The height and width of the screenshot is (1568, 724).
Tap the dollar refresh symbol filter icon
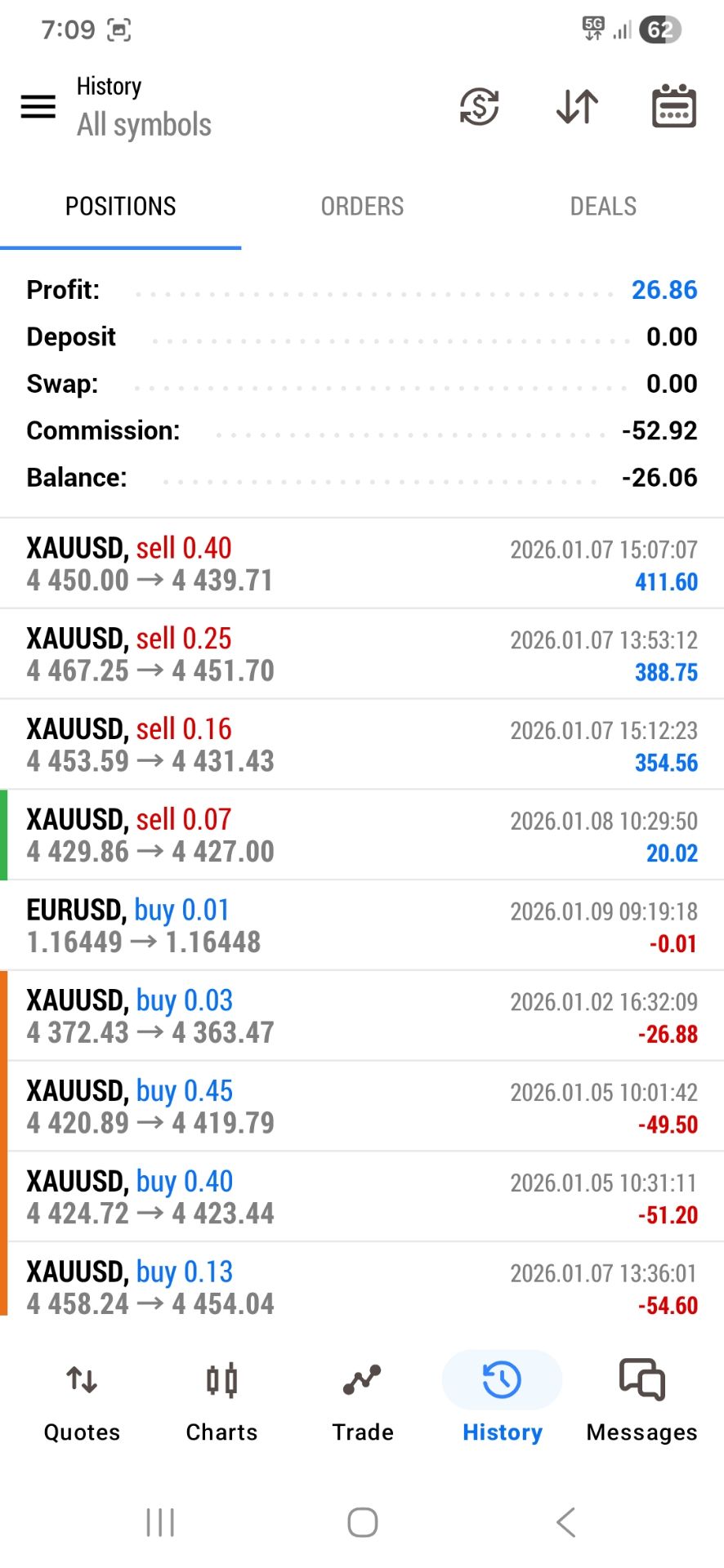pos(480,106)
